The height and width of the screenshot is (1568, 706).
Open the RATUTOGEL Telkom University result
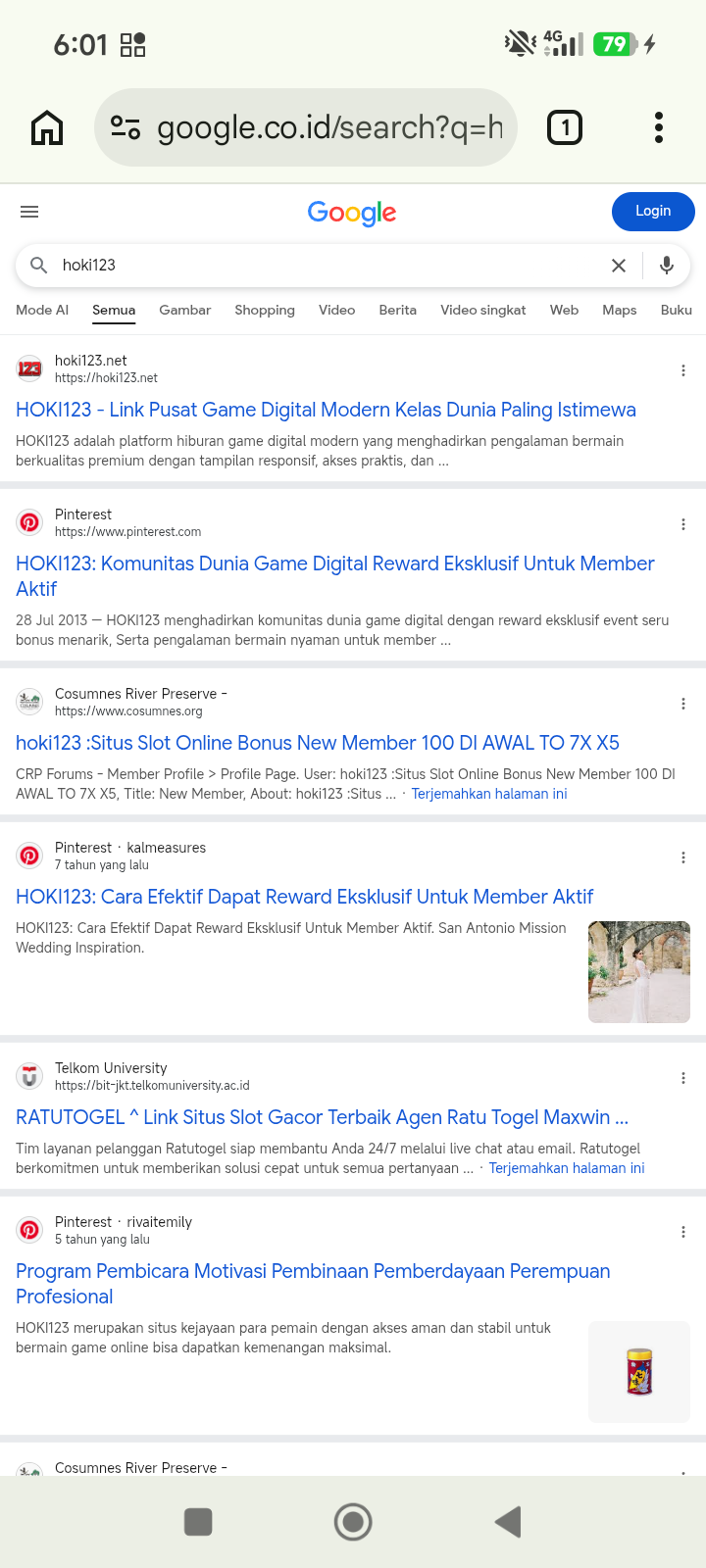(322, 1117)
